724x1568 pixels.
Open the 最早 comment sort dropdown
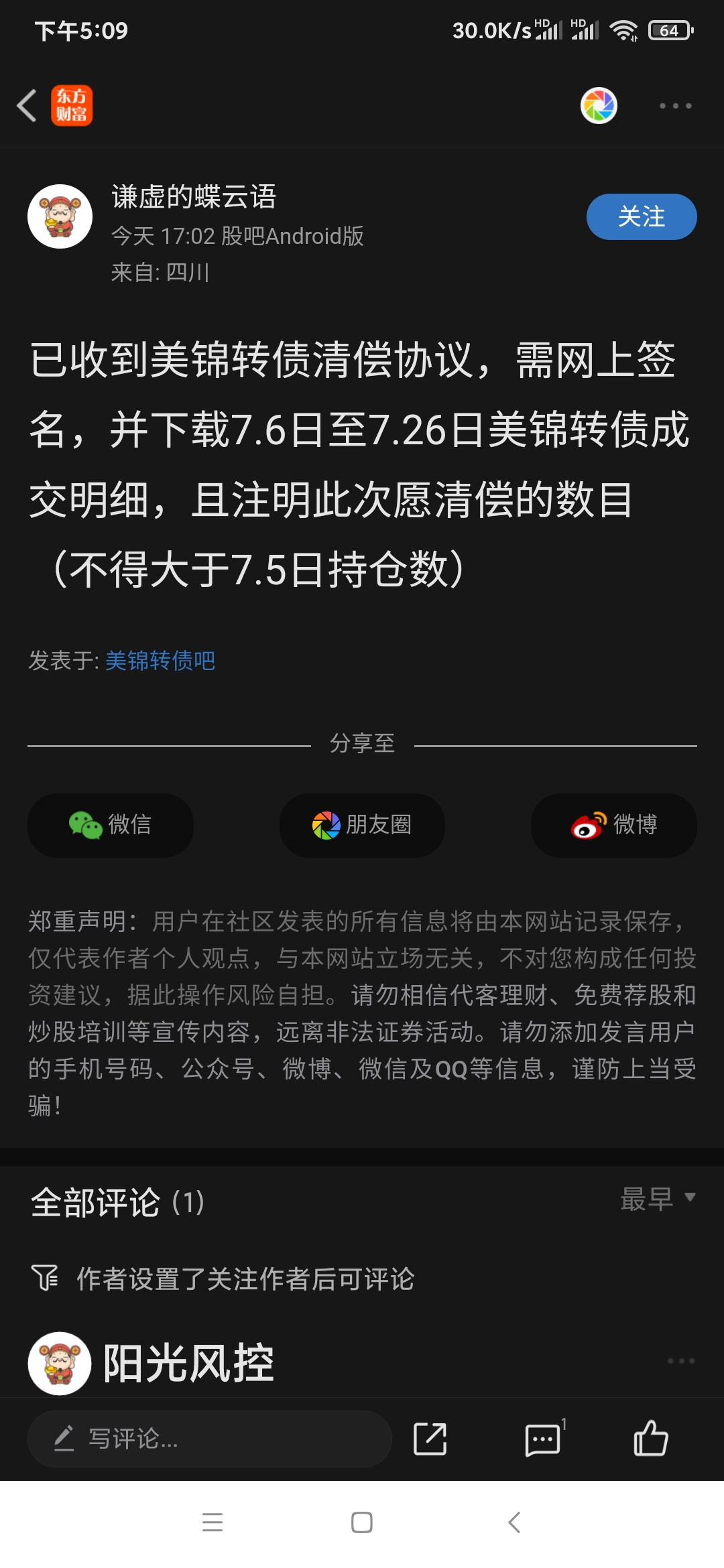[x=658, y=1199]
